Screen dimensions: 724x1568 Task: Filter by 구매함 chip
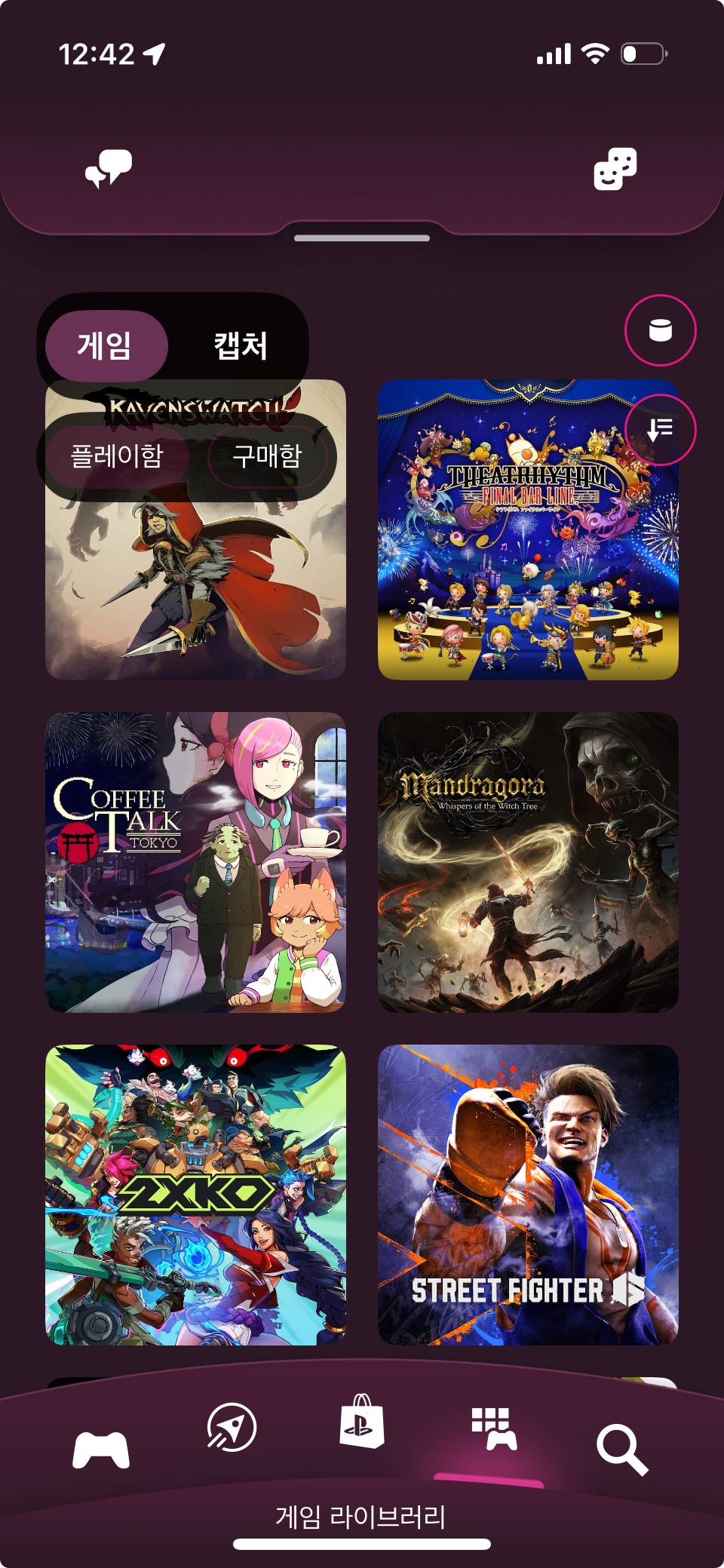pos(267,456)
